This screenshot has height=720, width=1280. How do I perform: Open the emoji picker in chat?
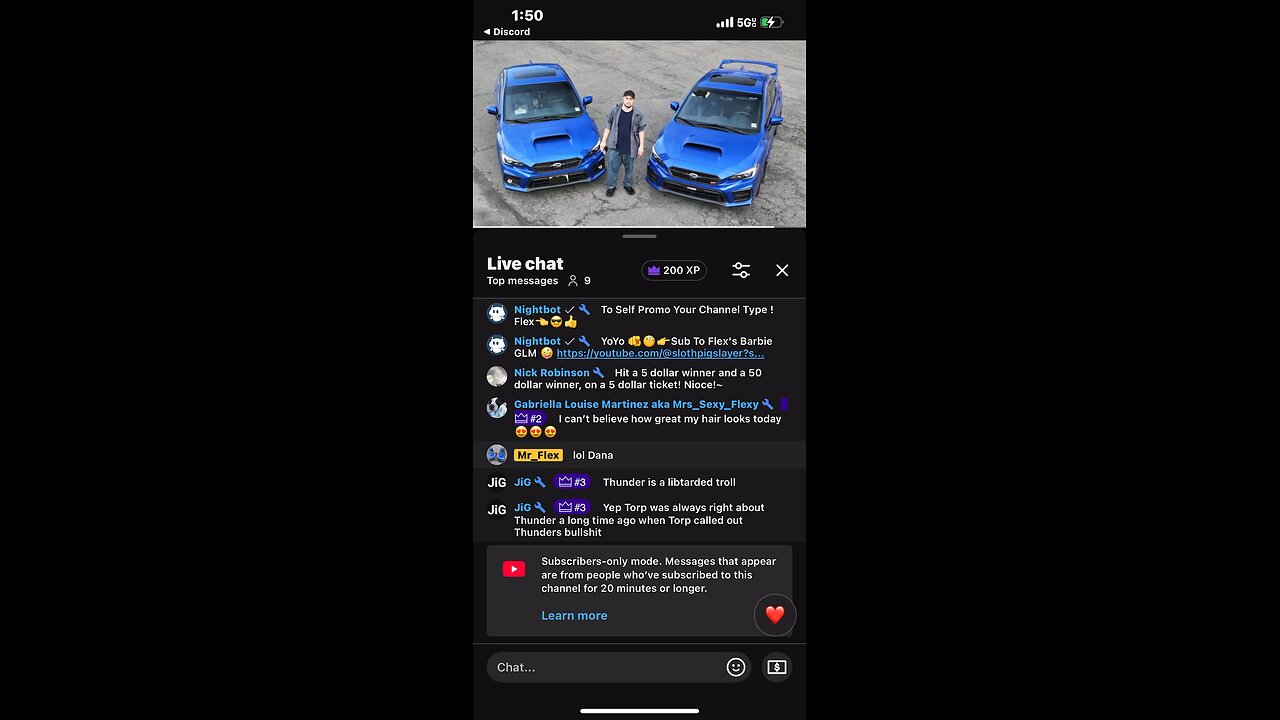tap(736, 667)
